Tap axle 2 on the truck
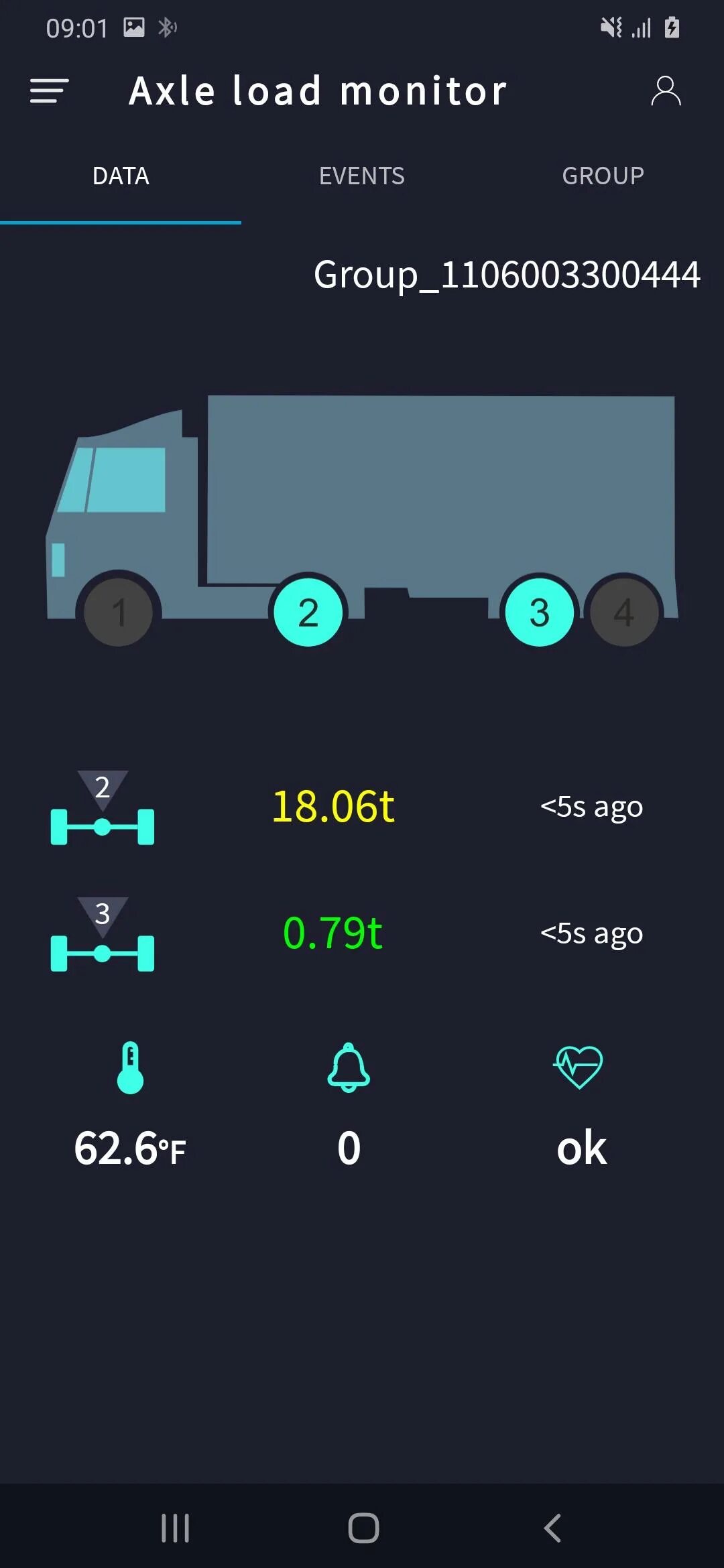Viewport: 724px width, 1568px height. coord(308,612)
